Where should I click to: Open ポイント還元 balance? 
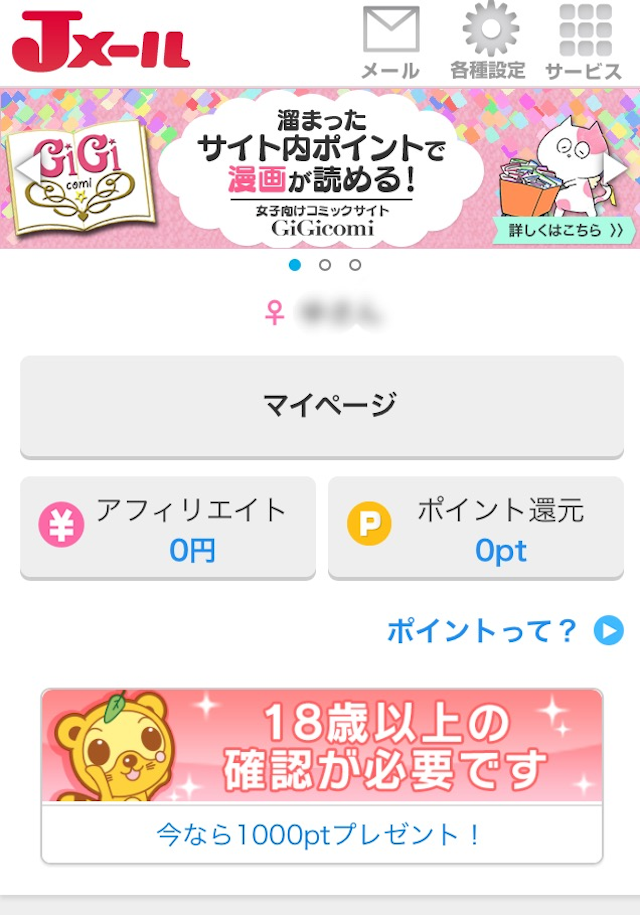tap(476, 527)
